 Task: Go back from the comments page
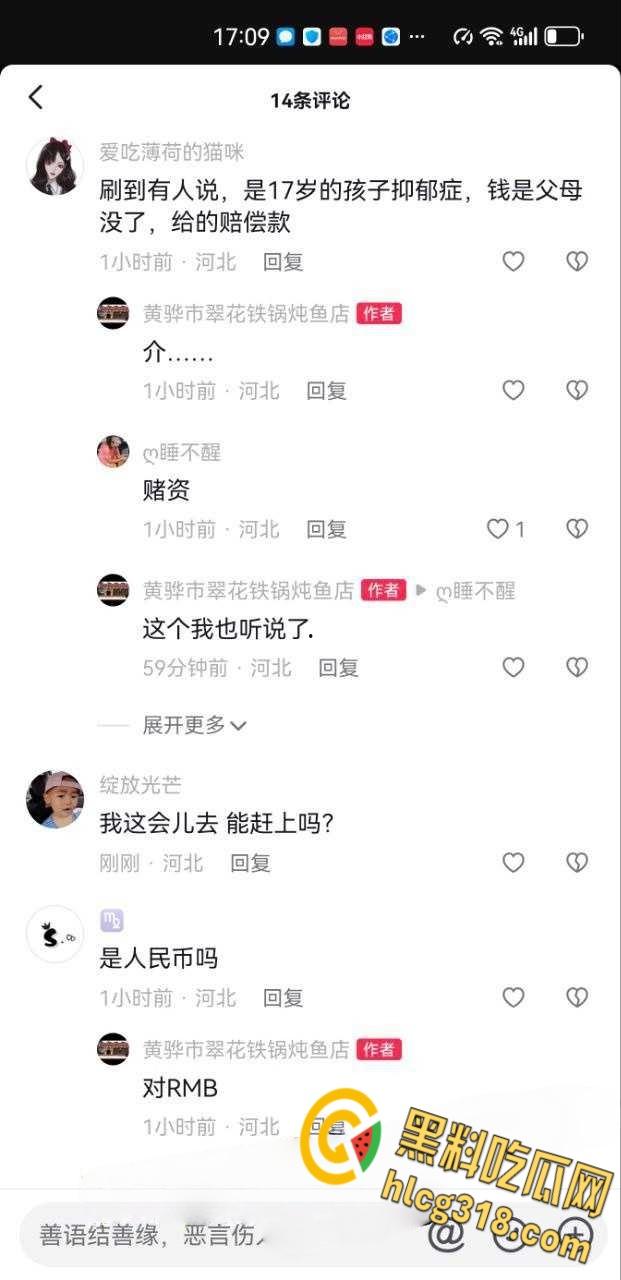tap(36, 97)
